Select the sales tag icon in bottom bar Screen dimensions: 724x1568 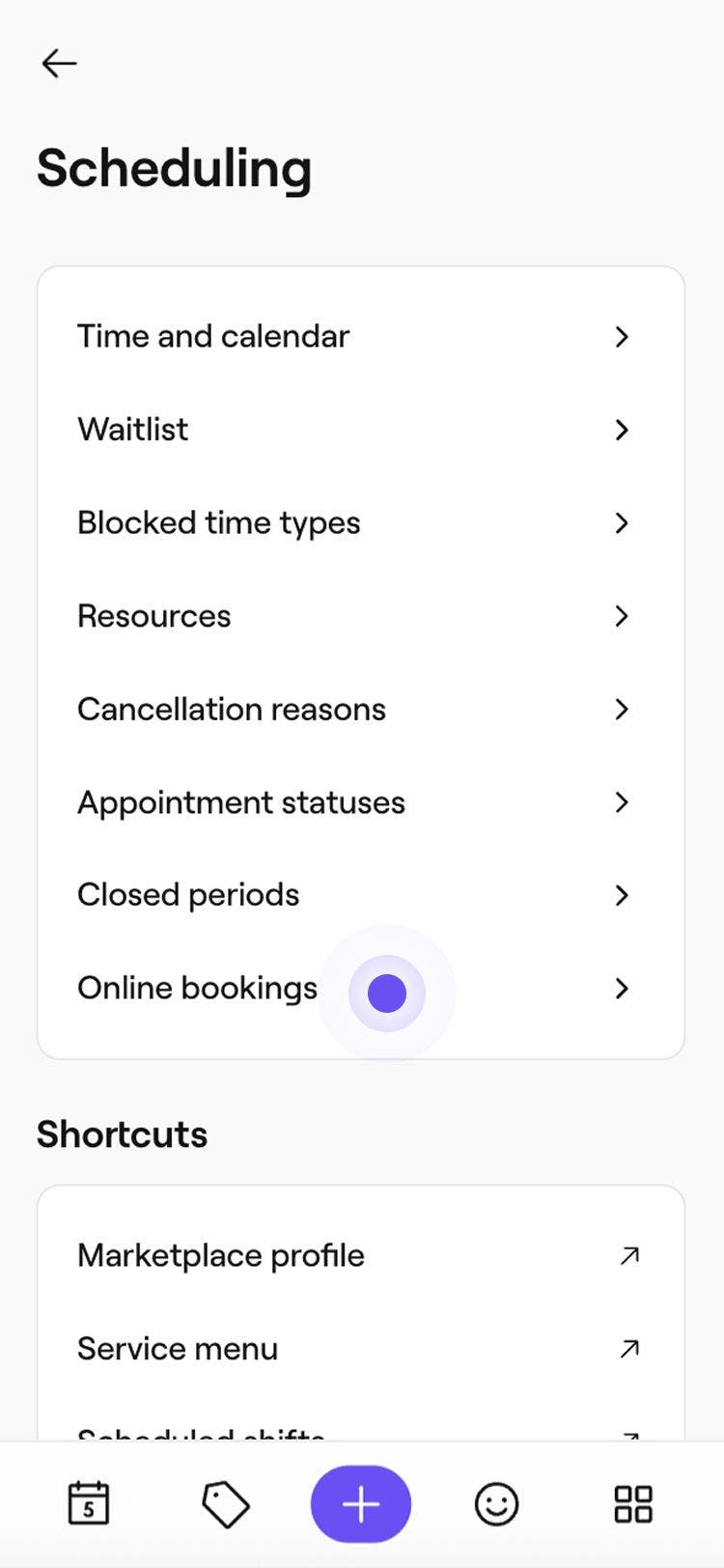coord(225,1502)
